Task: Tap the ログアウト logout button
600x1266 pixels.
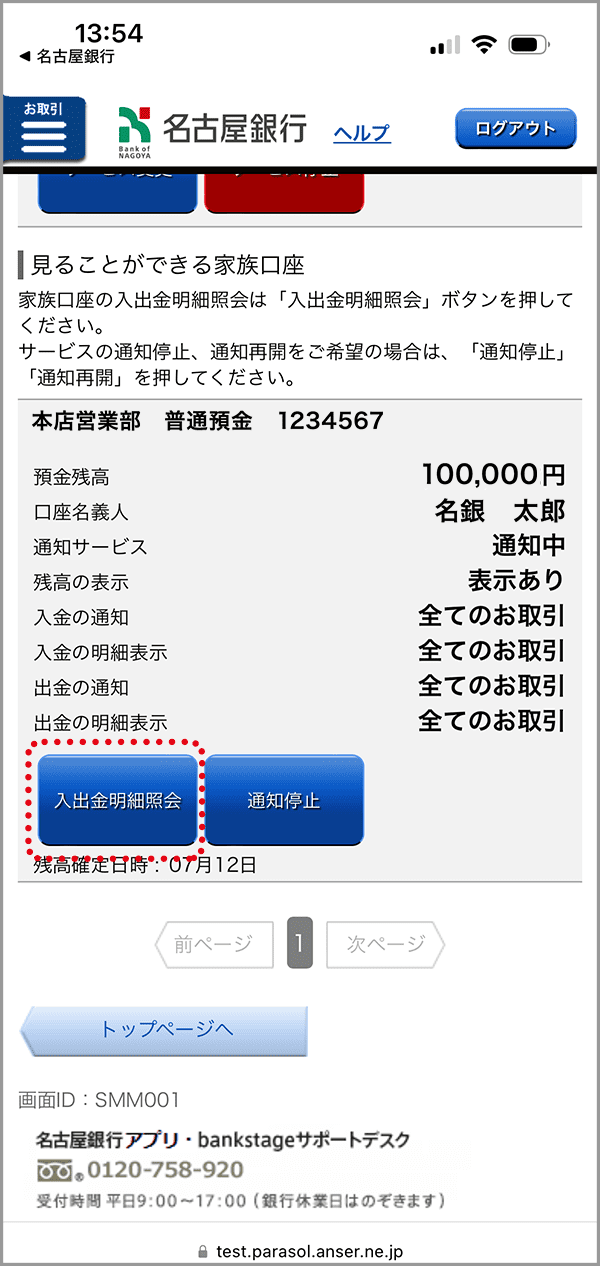Action: [515, 129]
